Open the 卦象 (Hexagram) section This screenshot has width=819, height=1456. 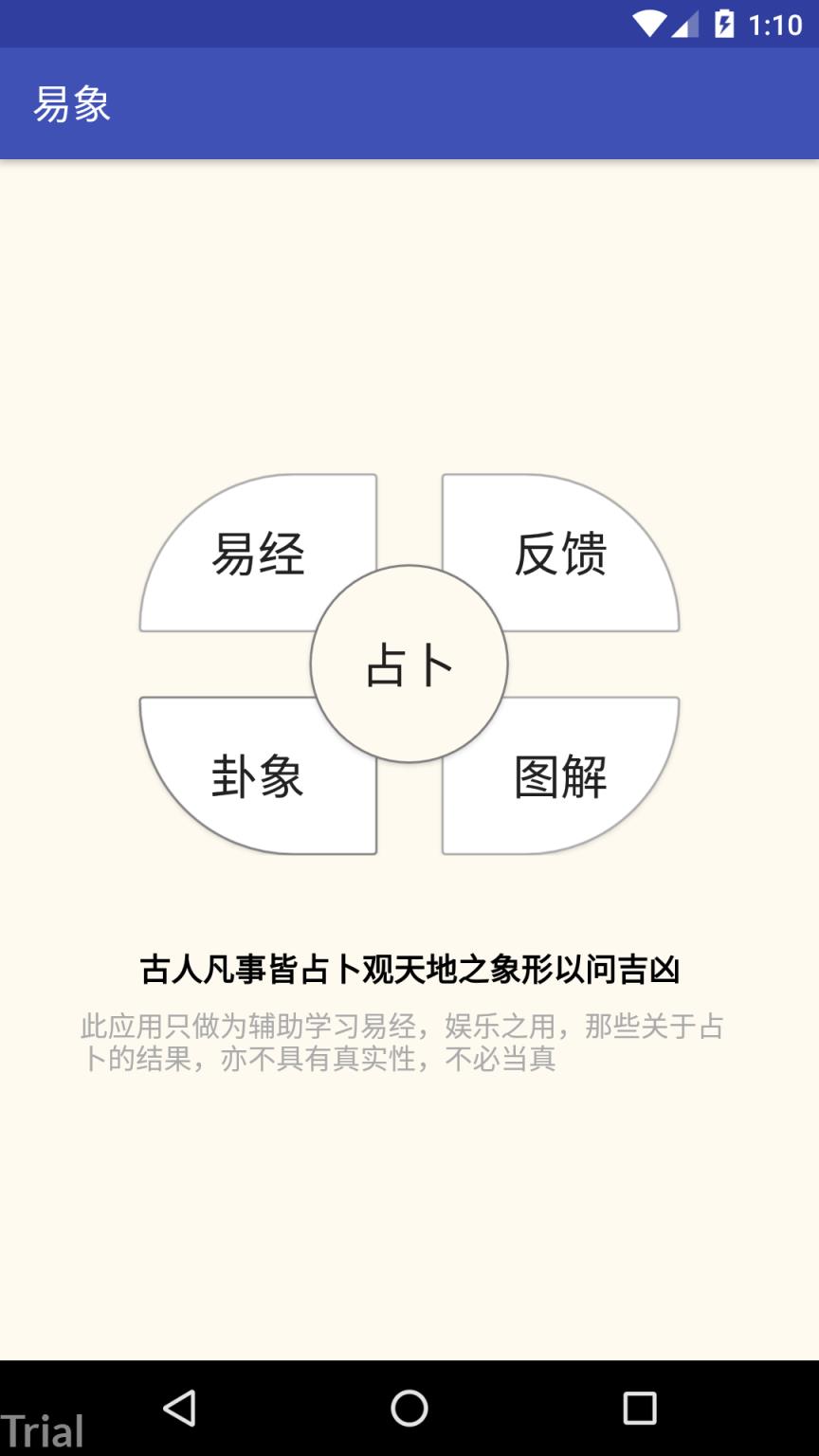(259, 777)
